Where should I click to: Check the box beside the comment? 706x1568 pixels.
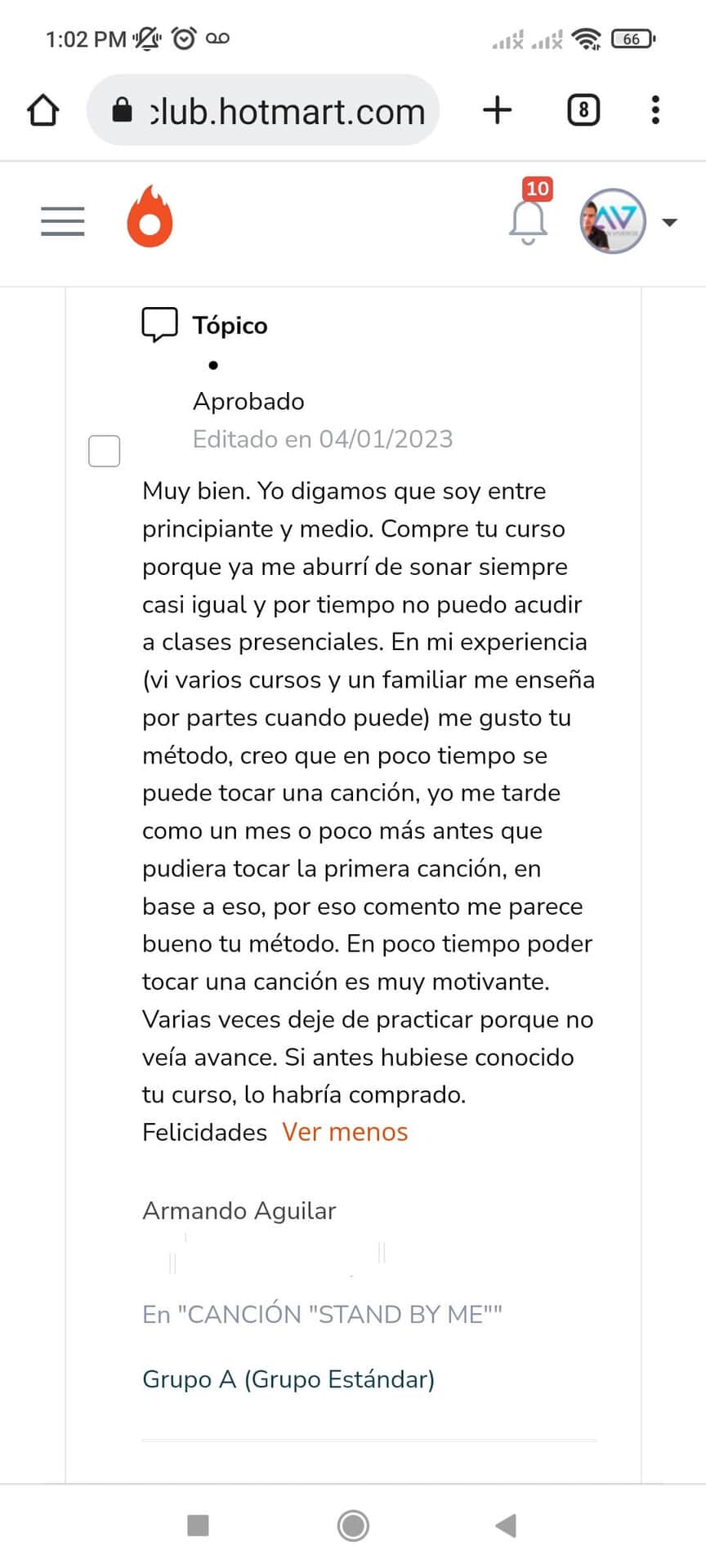pyautogui.click(x=104, y=451)
